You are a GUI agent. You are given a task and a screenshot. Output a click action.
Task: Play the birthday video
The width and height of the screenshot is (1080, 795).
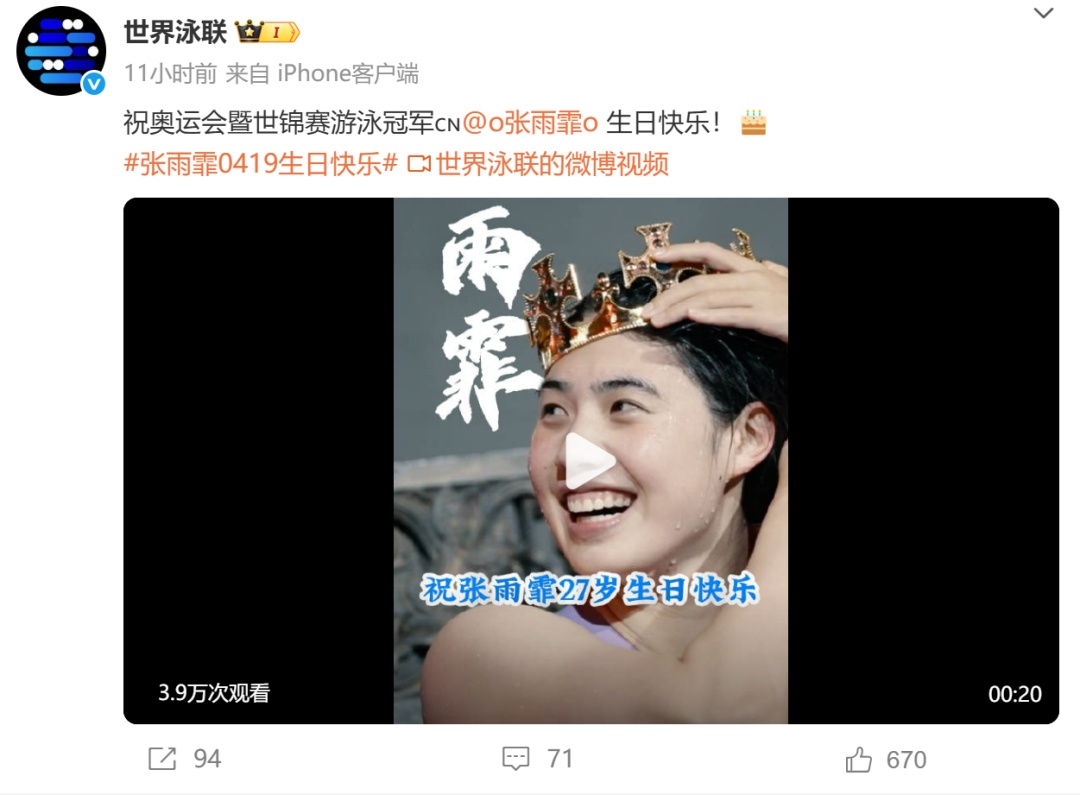590,461
